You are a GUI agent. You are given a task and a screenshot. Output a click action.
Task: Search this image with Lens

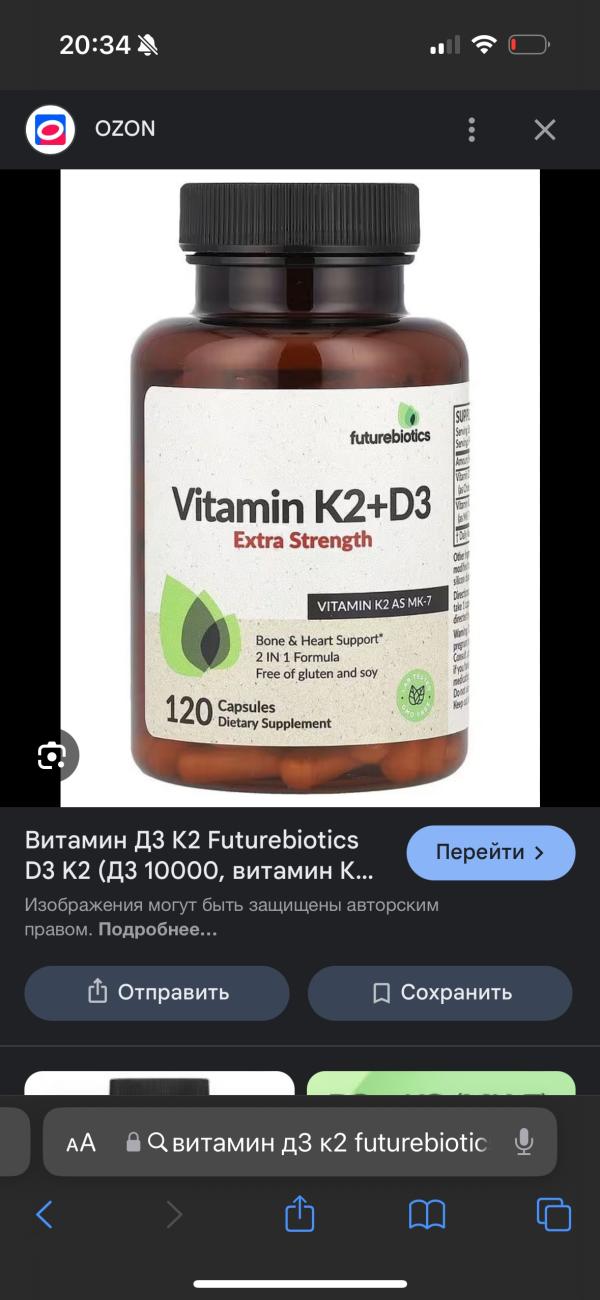pyautogui.click(x=51, y=755)
